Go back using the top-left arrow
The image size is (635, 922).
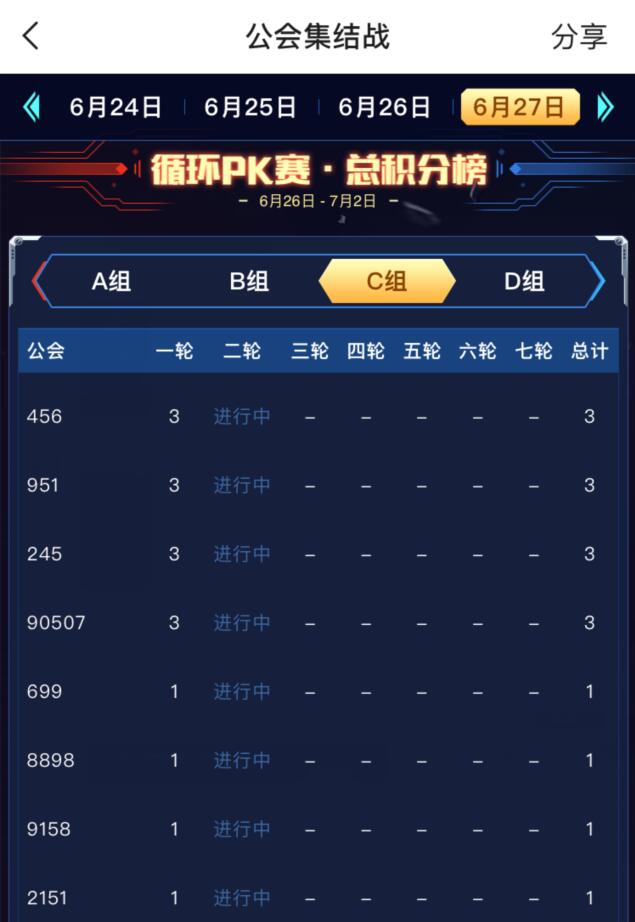click(31, 37)
